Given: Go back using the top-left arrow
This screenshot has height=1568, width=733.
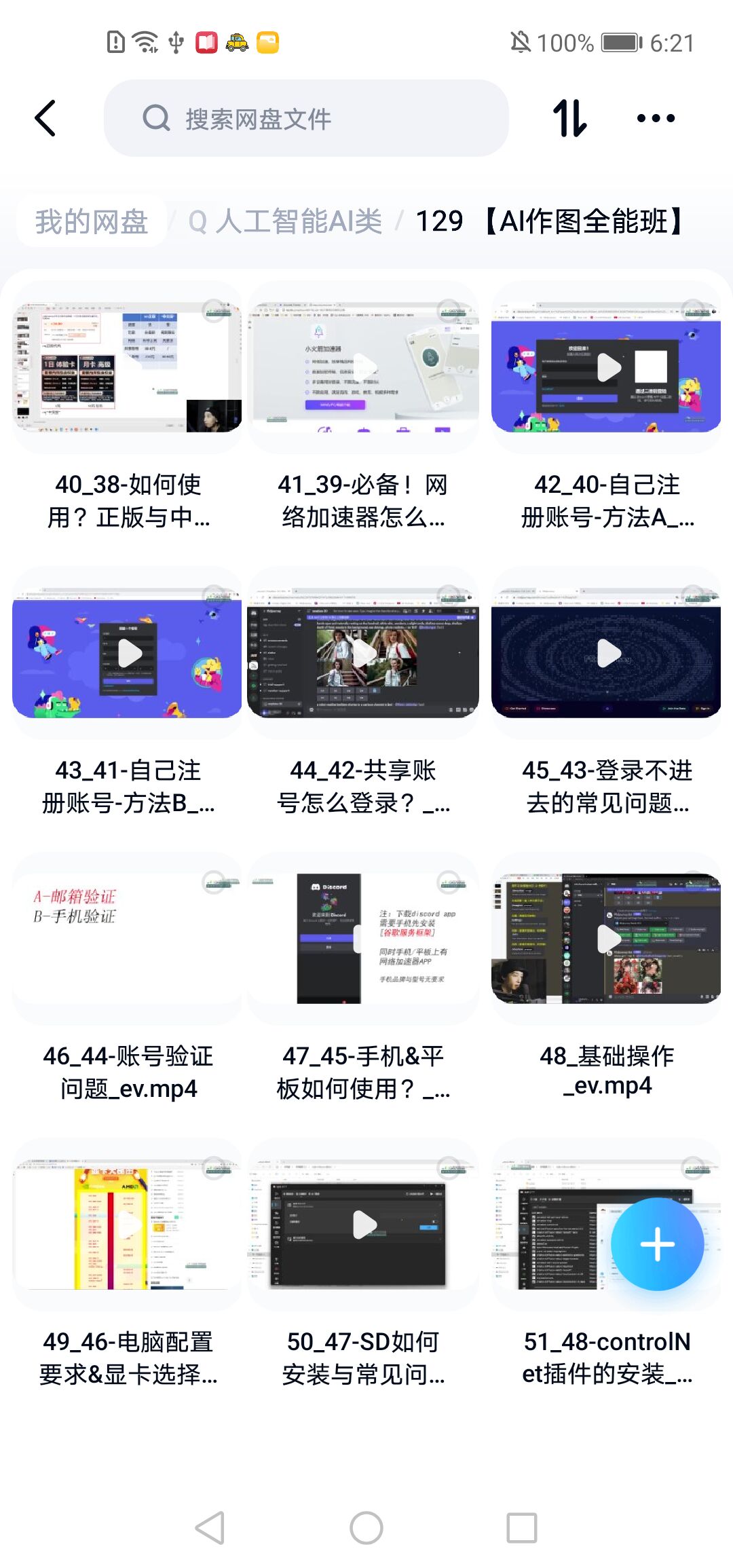Looking at the screenshot, I should pyautogui.click(x=46, y=118).
